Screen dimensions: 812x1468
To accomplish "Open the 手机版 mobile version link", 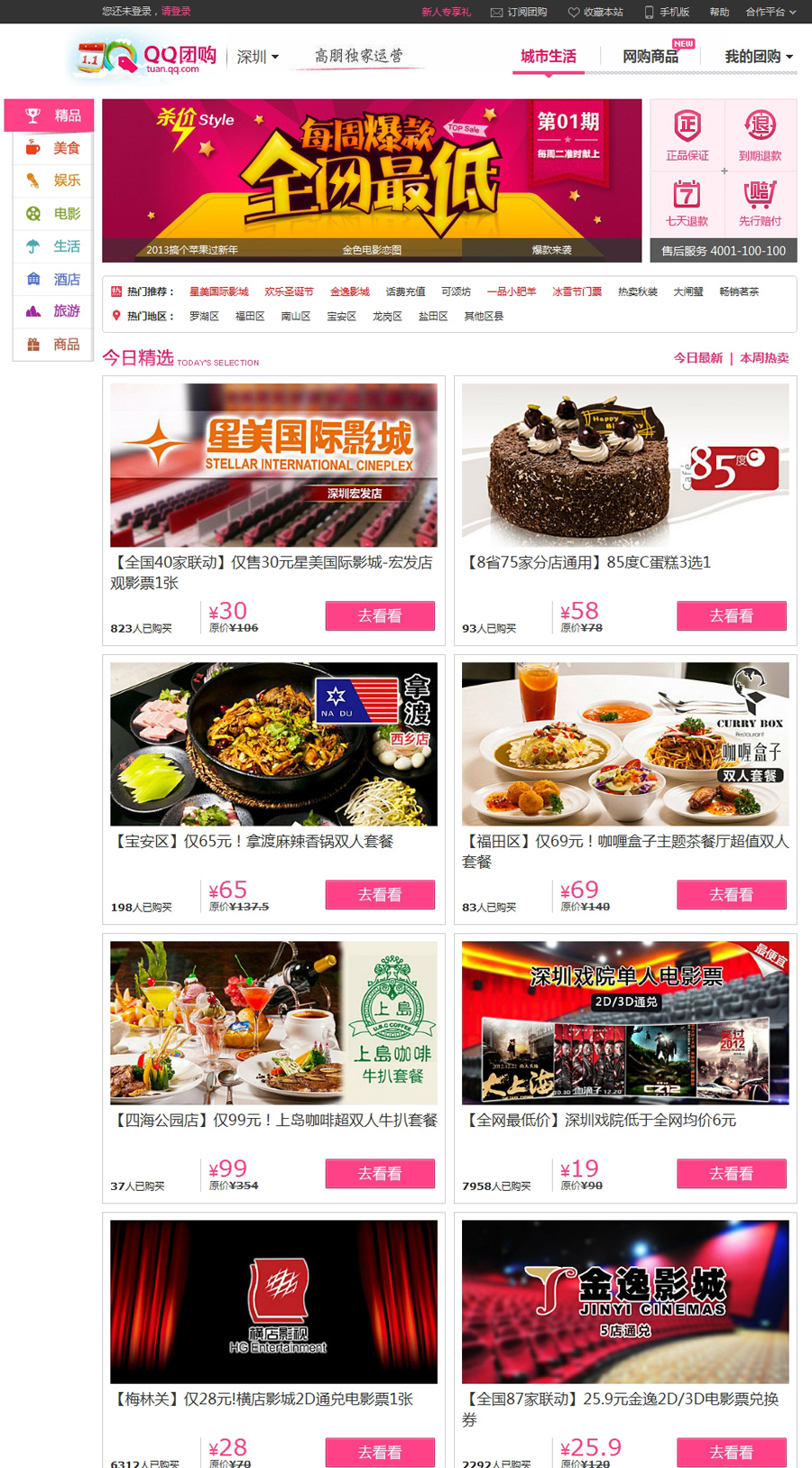I will click(x=667, y=12).
